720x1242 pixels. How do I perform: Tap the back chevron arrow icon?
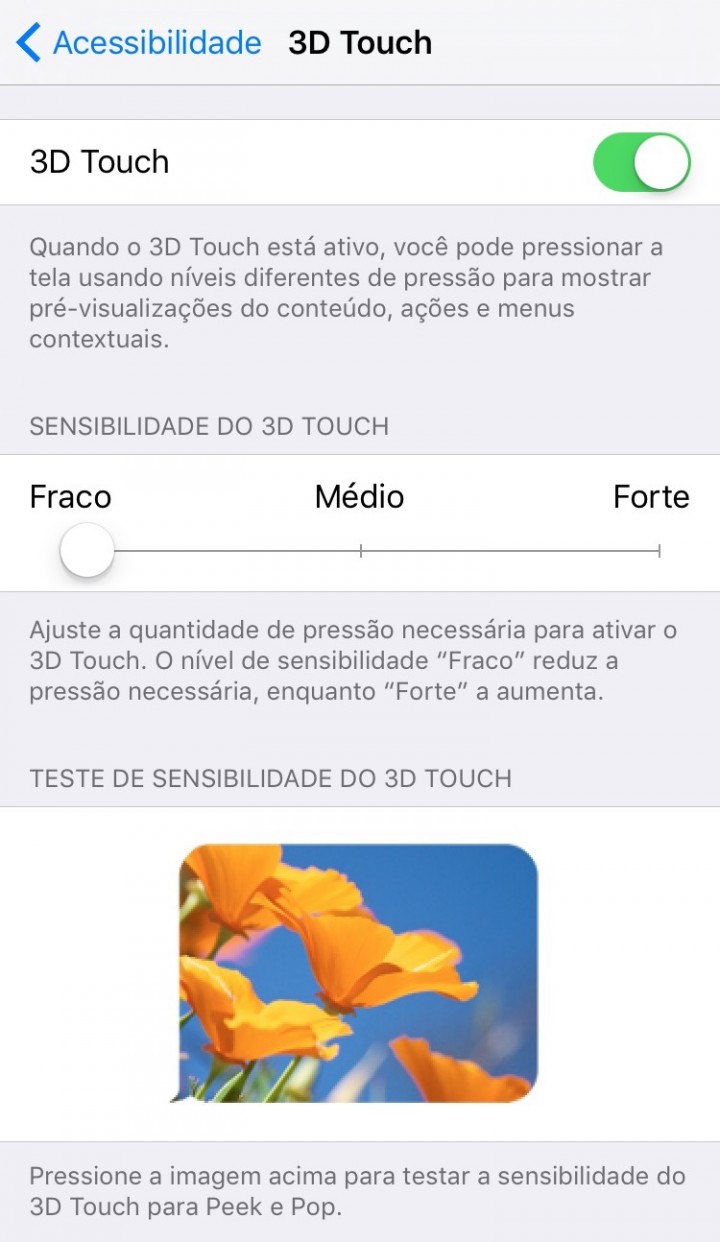[25, 42]
